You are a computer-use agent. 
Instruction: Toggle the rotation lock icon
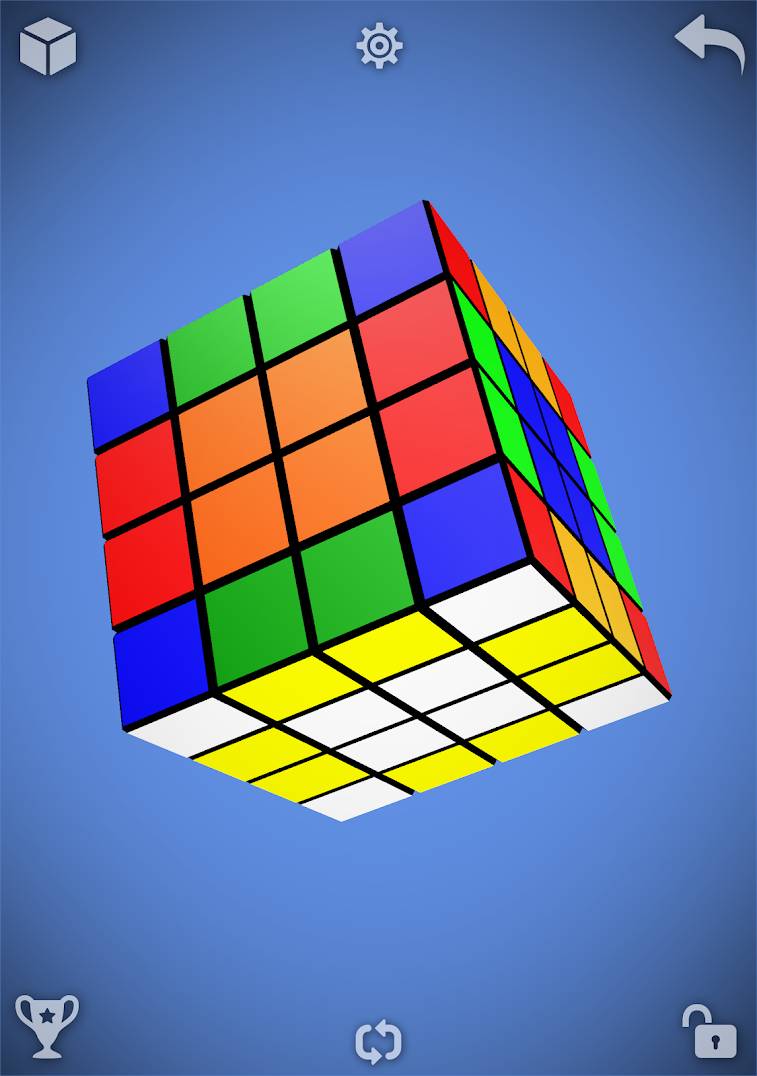pos(709,1032)
